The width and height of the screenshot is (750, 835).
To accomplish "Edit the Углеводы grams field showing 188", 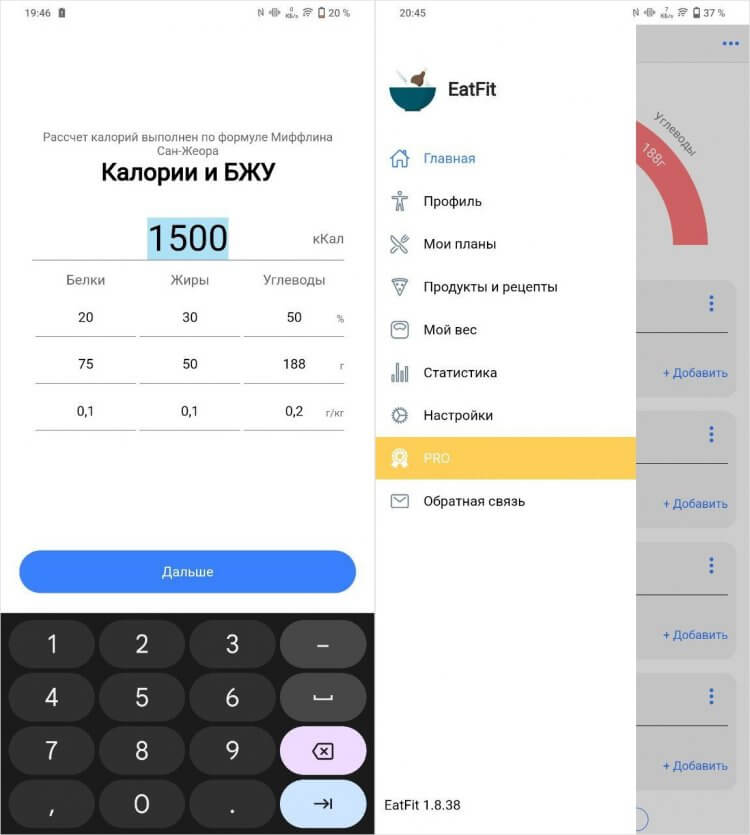I will [x=293, y=364].
